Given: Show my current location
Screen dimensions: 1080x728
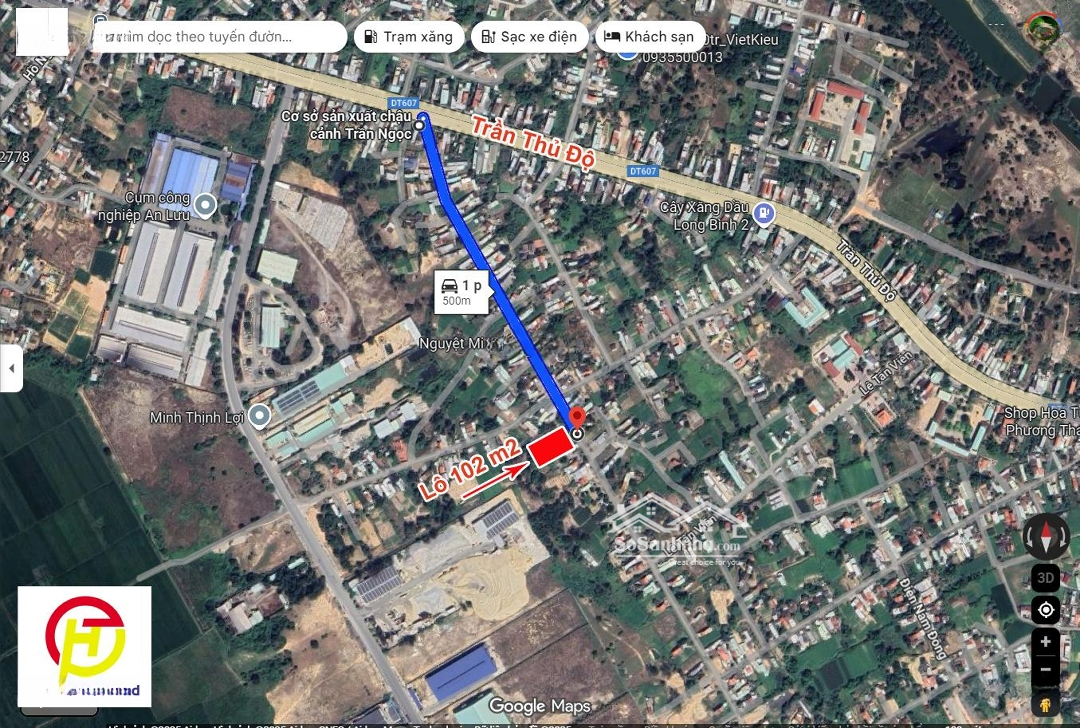Looking at the screenshot, I should coord(1045,610).
